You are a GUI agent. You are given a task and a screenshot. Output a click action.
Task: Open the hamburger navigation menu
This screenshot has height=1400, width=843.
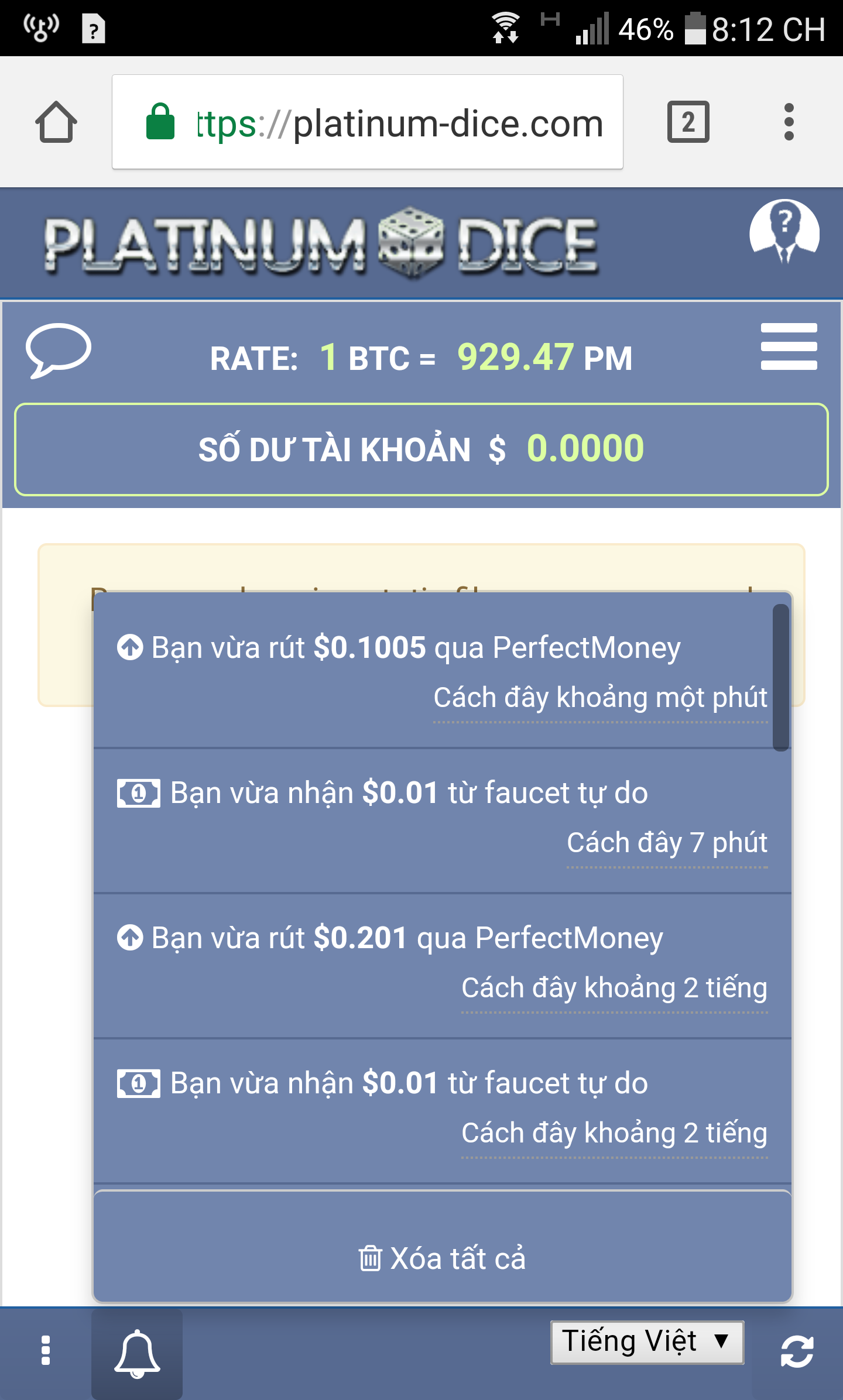tap(789, 346)
